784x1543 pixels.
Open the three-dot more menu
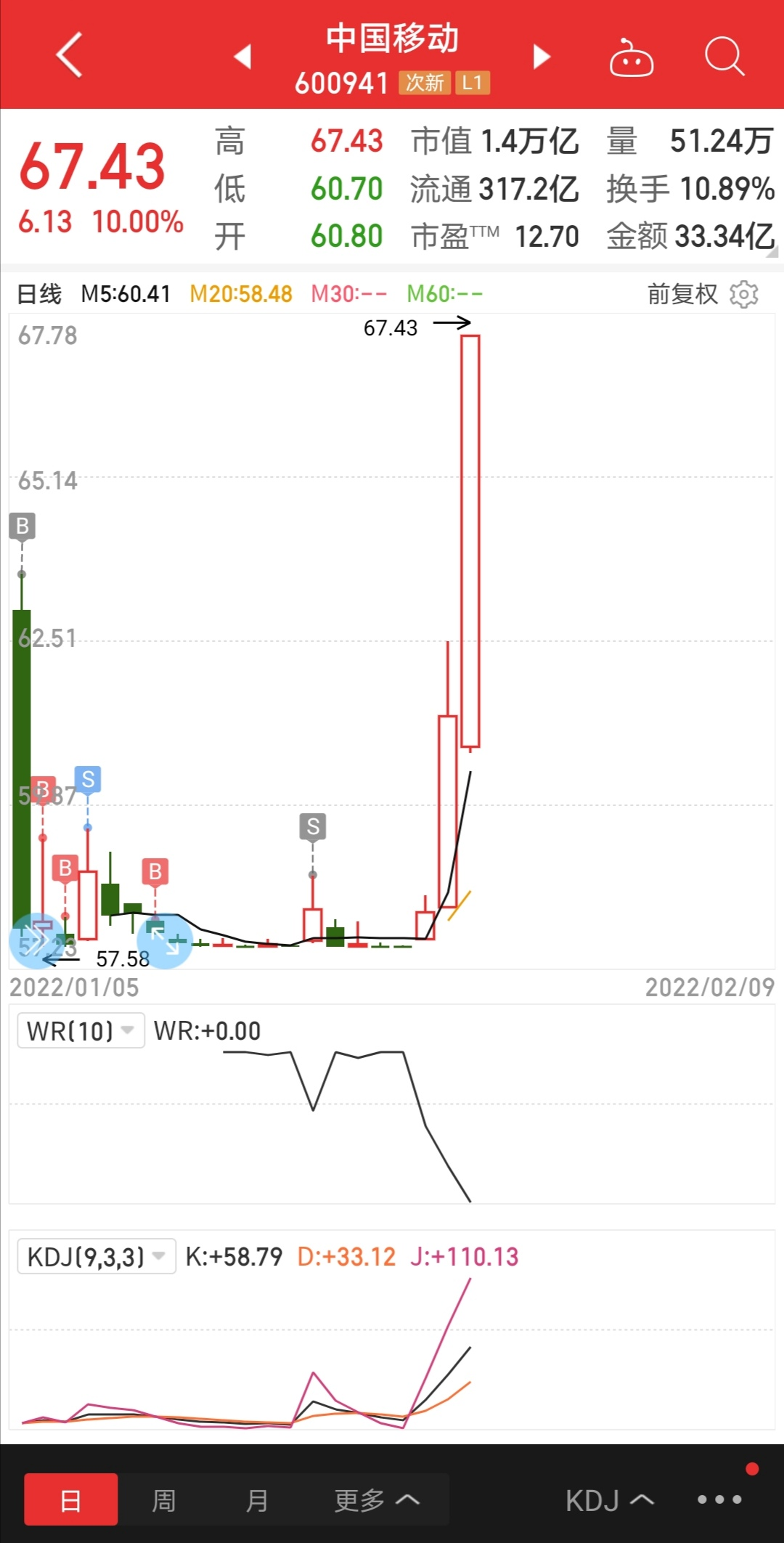(x=719, y=1499)
